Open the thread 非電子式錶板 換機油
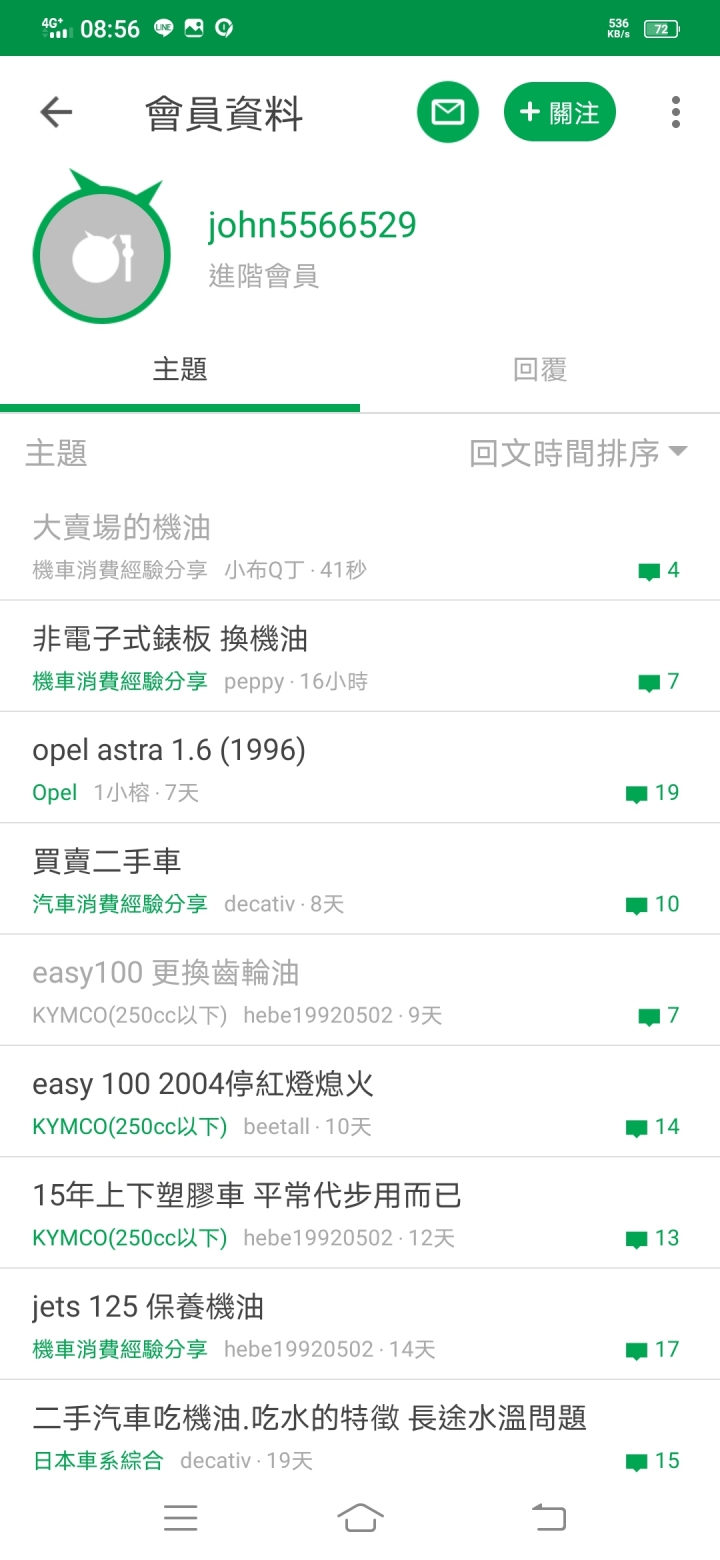 [x=360, y=656]
